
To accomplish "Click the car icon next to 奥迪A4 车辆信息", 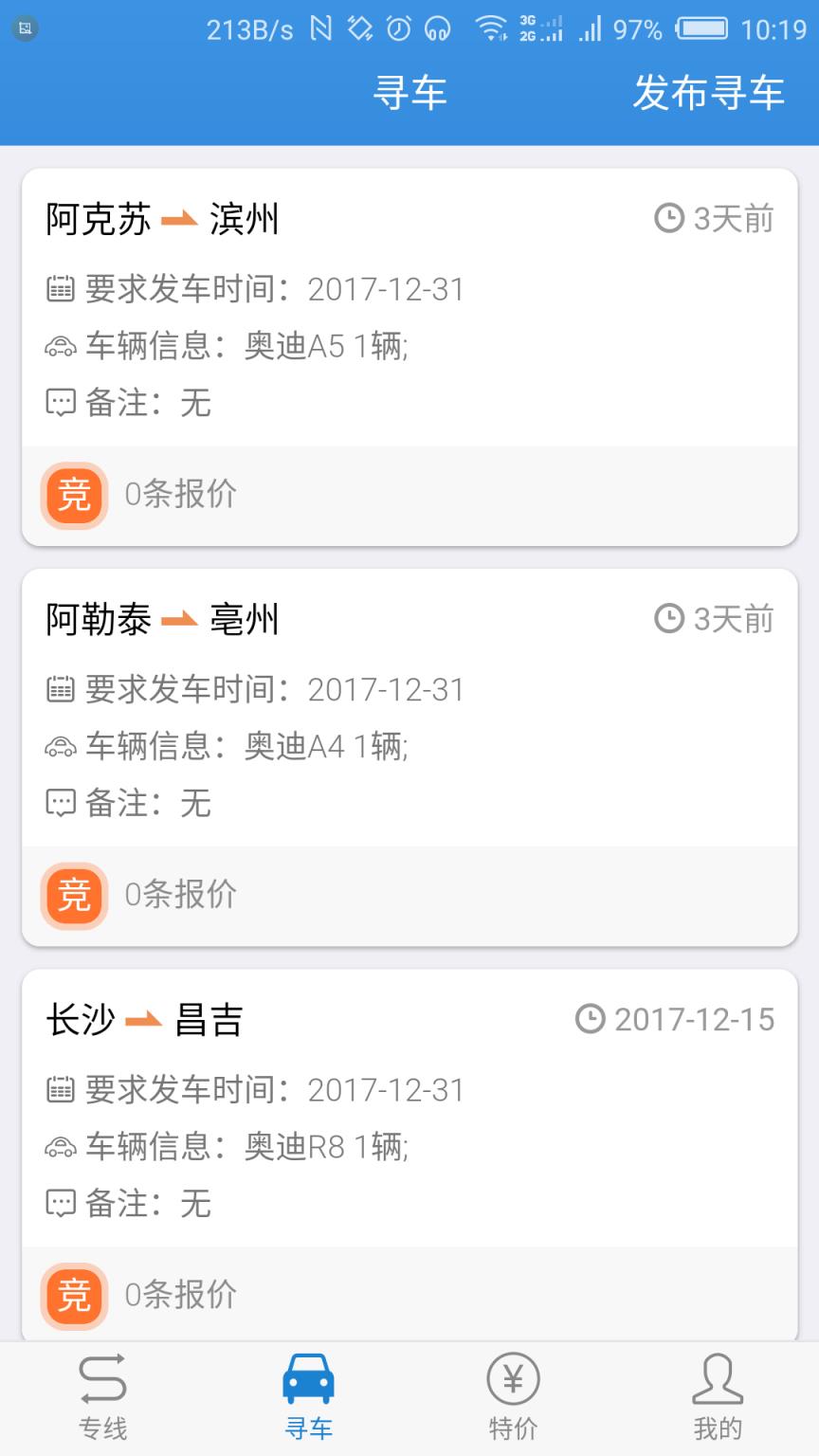I will click(x=60, y=746).
